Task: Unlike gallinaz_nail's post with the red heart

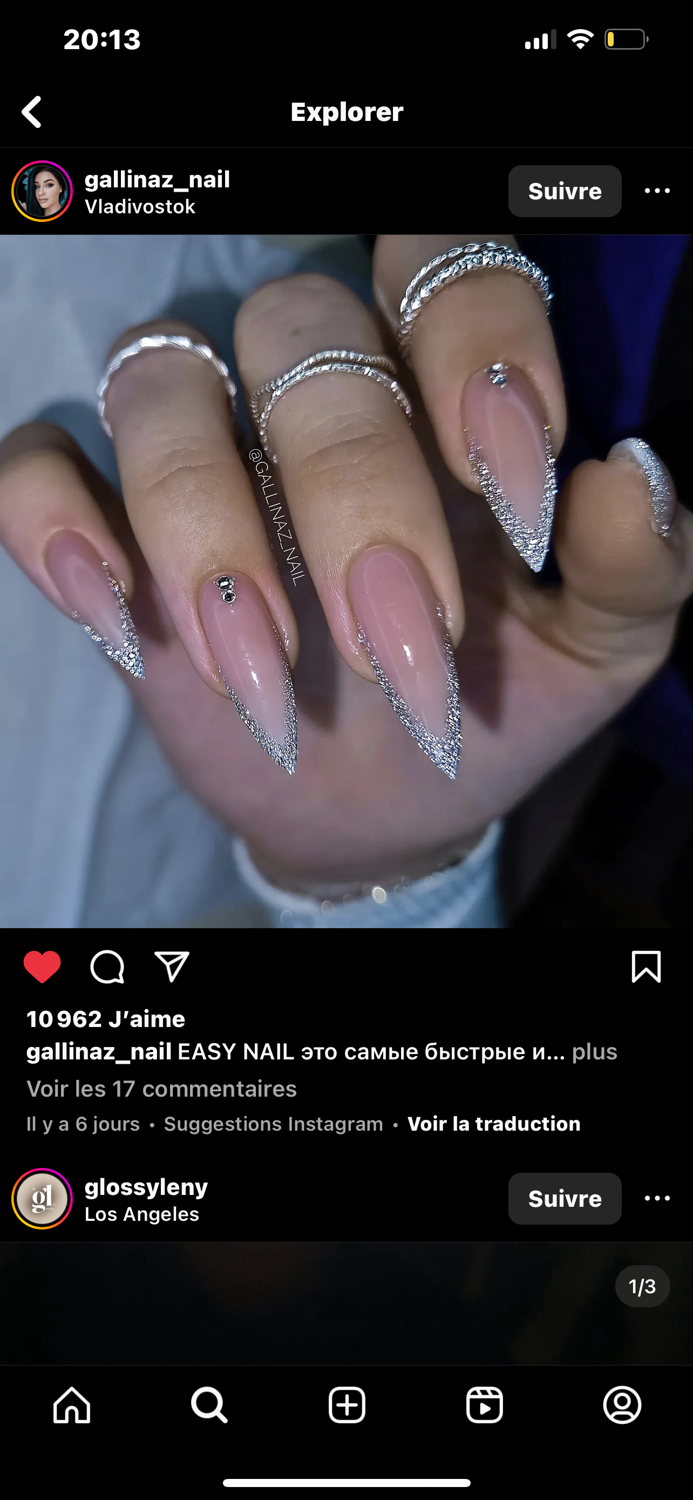Action: coord(42,967)
